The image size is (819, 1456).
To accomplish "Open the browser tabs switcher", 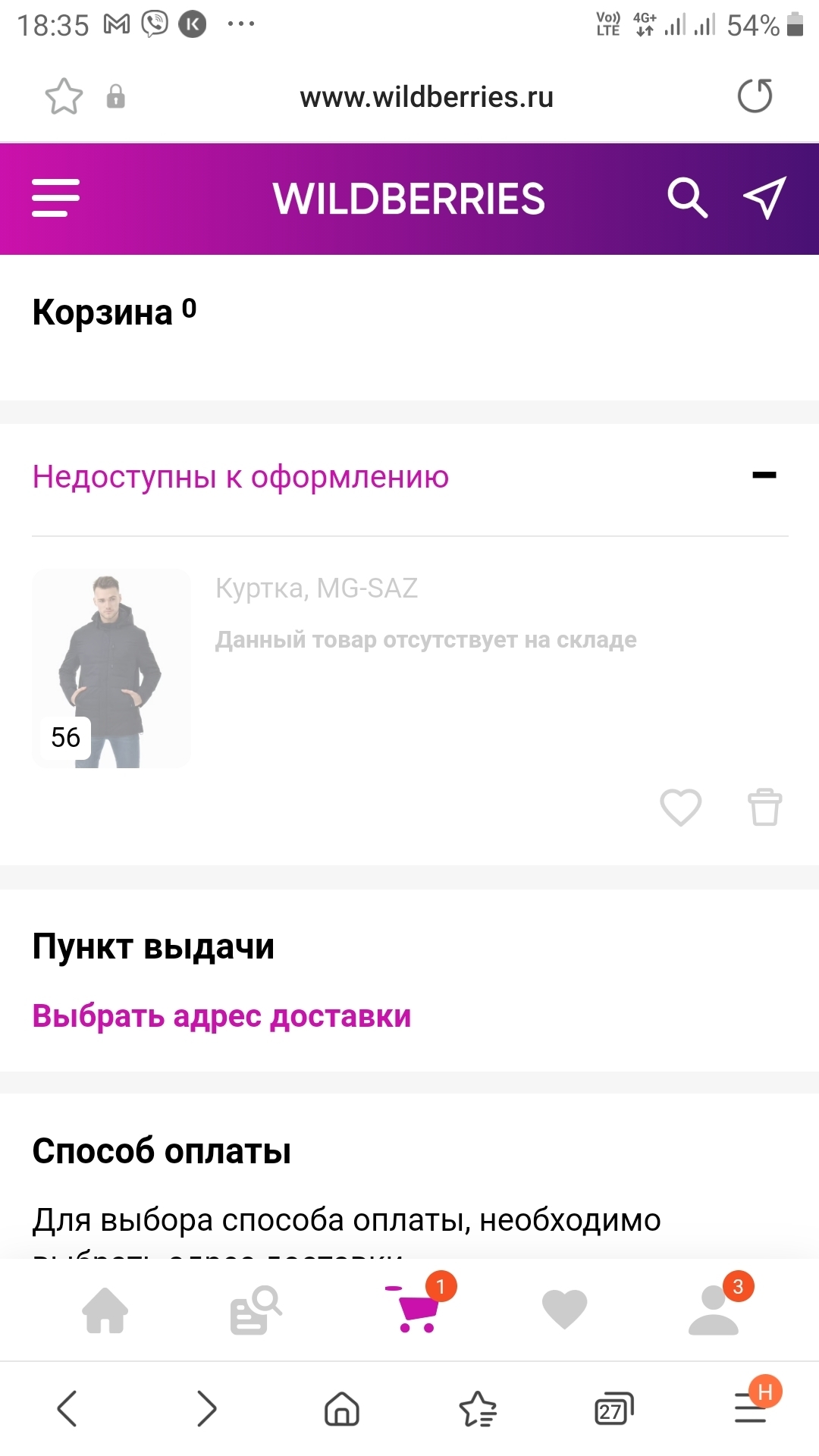I will tap(613, 1409).
